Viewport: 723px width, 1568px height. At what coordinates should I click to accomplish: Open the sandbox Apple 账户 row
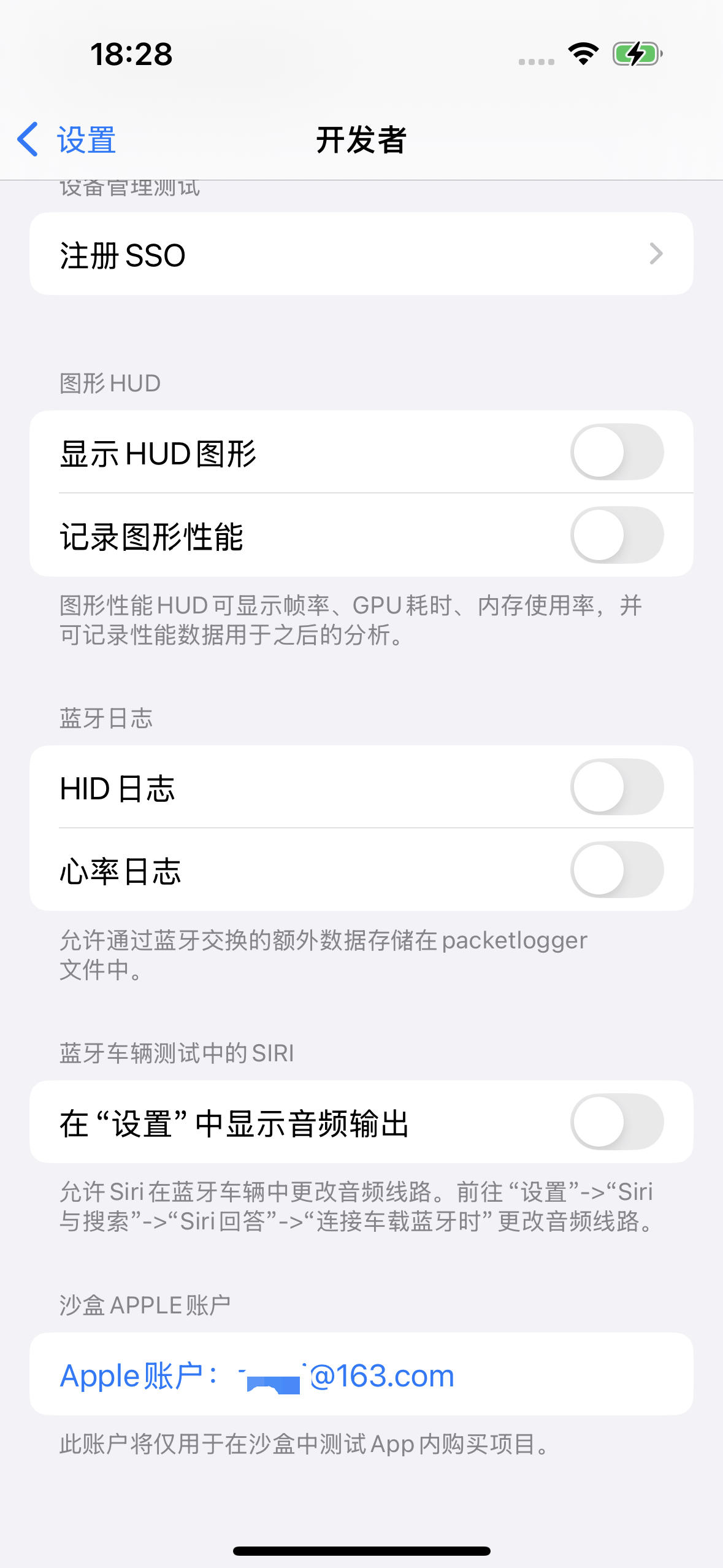pyautogui.click(x=361, y=1375)
